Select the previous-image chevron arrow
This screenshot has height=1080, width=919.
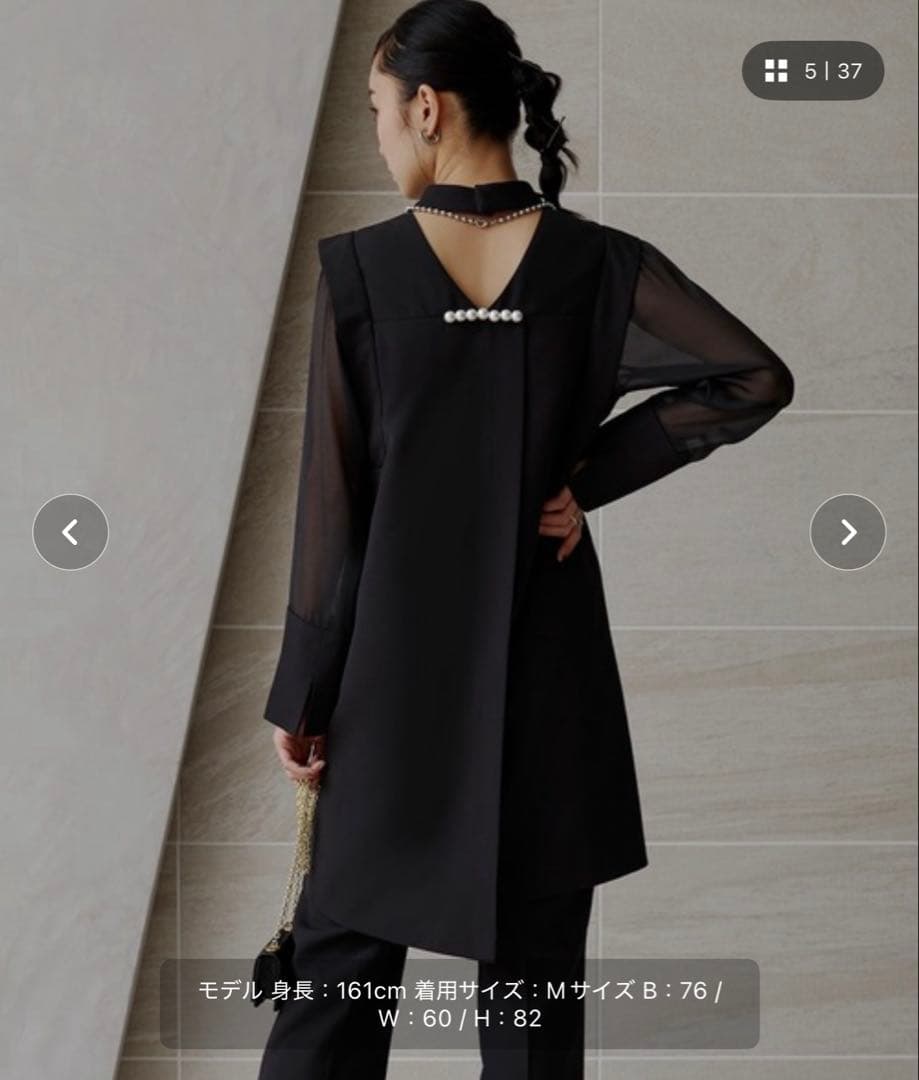(x=68, y=533)
